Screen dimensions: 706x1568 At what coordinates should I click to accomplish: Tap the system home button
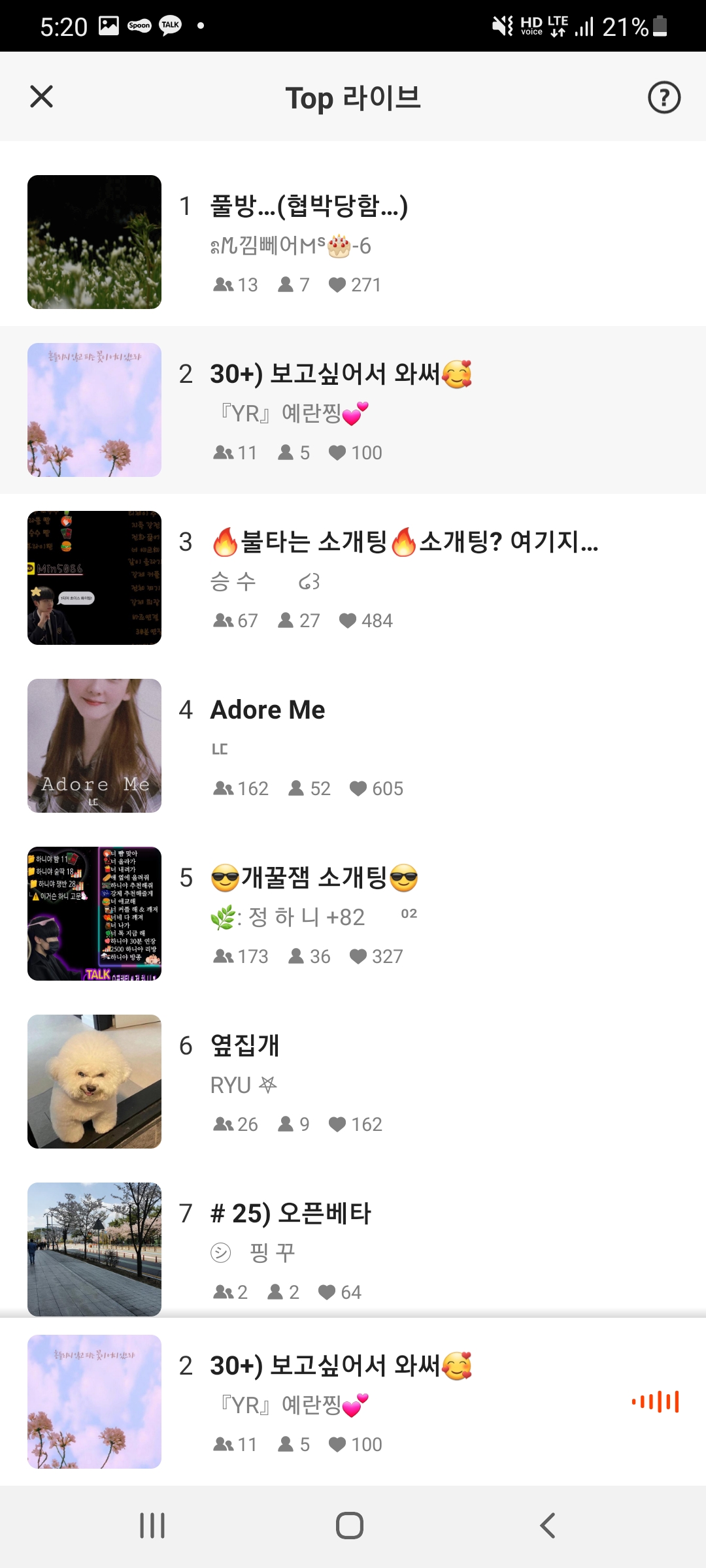point(350,1526)
